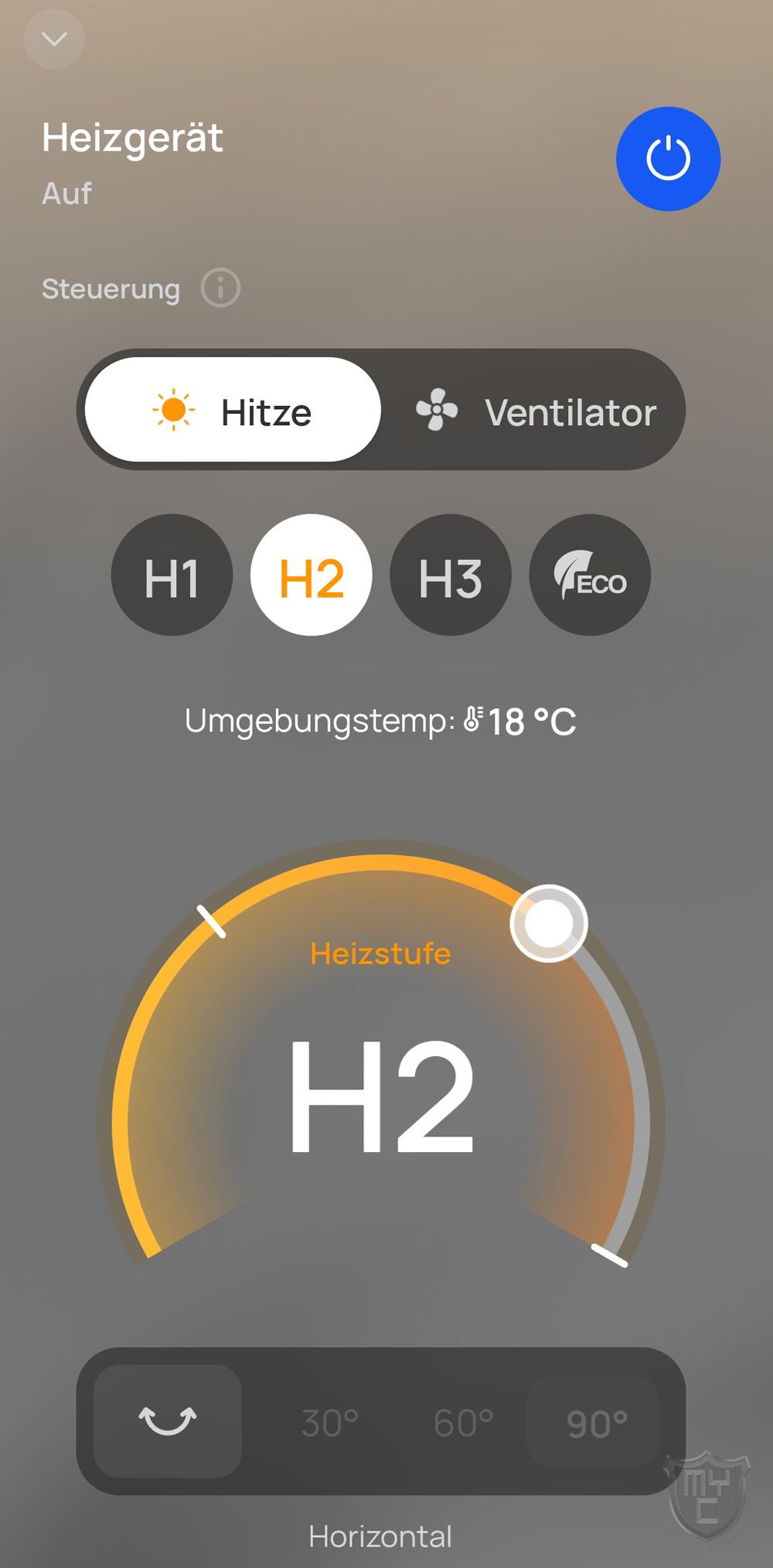Viewport: 773px width, 1568px height.
Task: Tap the Heizstufe dial handle
Action: click(x=549, y=923)
